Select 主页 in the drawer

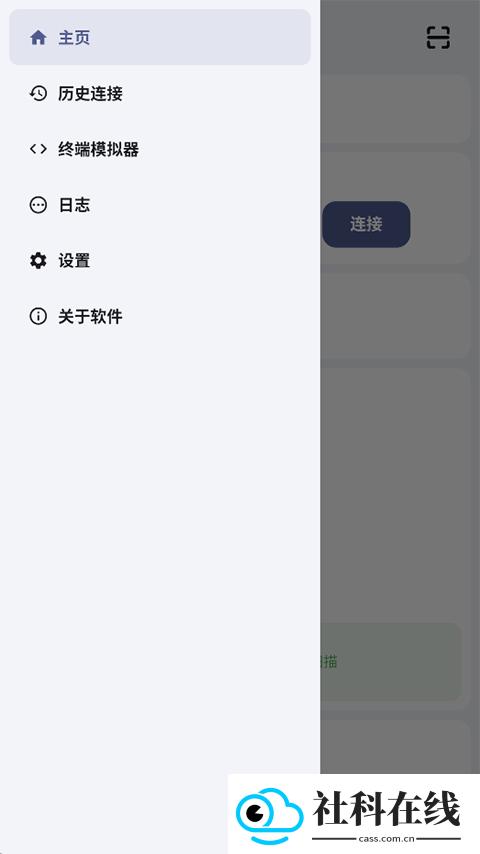[x=160, y=37]
